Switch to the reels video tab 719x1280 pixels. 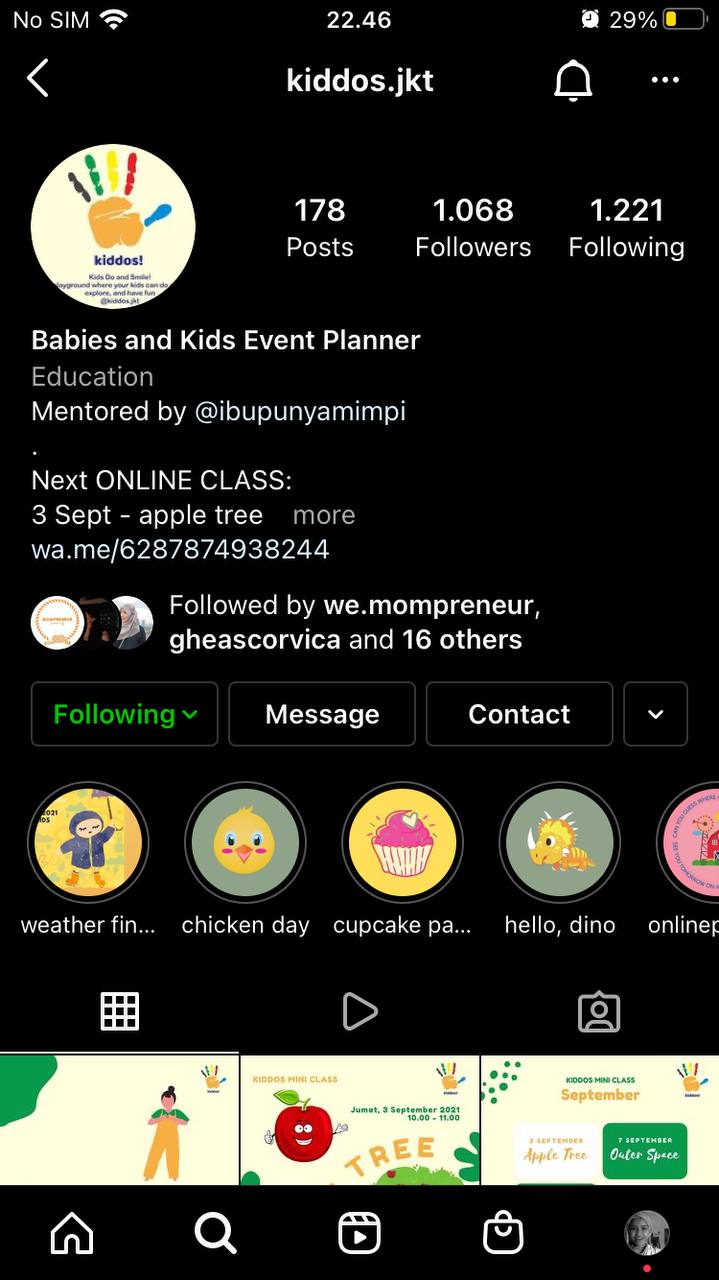(x=359, y=1012)
